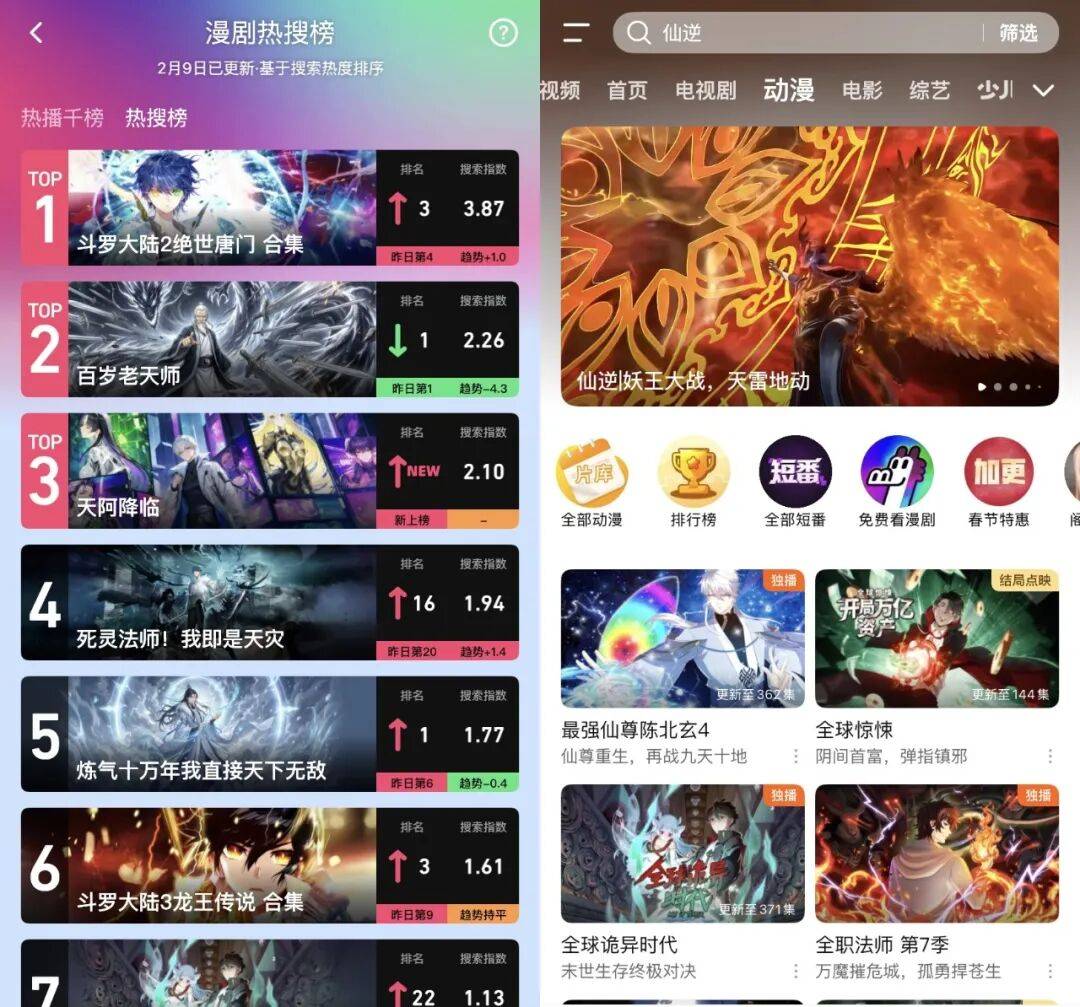Open more options for 全球惊悚
Image resolution: width=1080 pixels, height=1007 pixels.
point(1050,756)
